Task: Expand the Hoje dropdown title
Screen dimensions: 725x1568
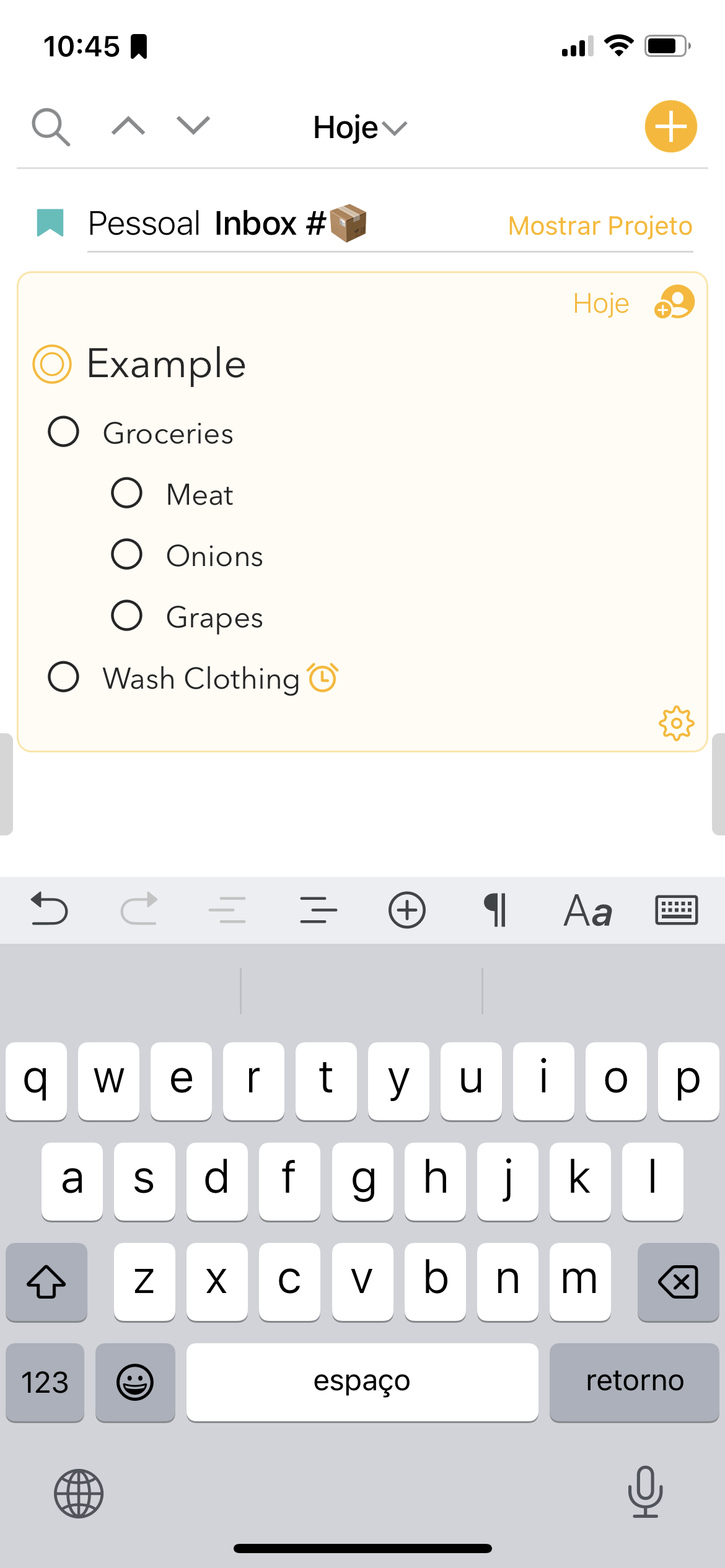Action: click(360, 128)
